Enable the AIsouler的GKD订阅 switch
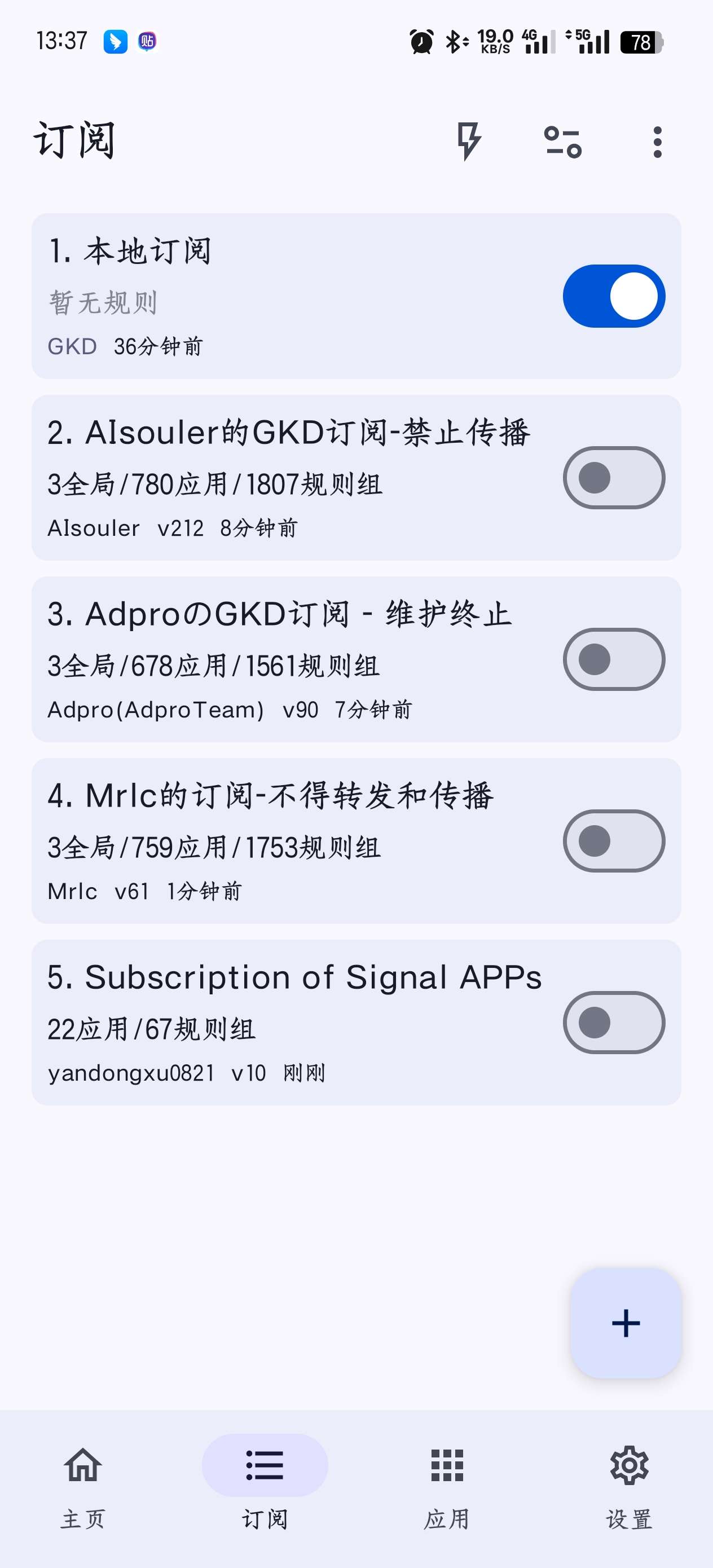The image size is (713, 1568). point(613,478)
